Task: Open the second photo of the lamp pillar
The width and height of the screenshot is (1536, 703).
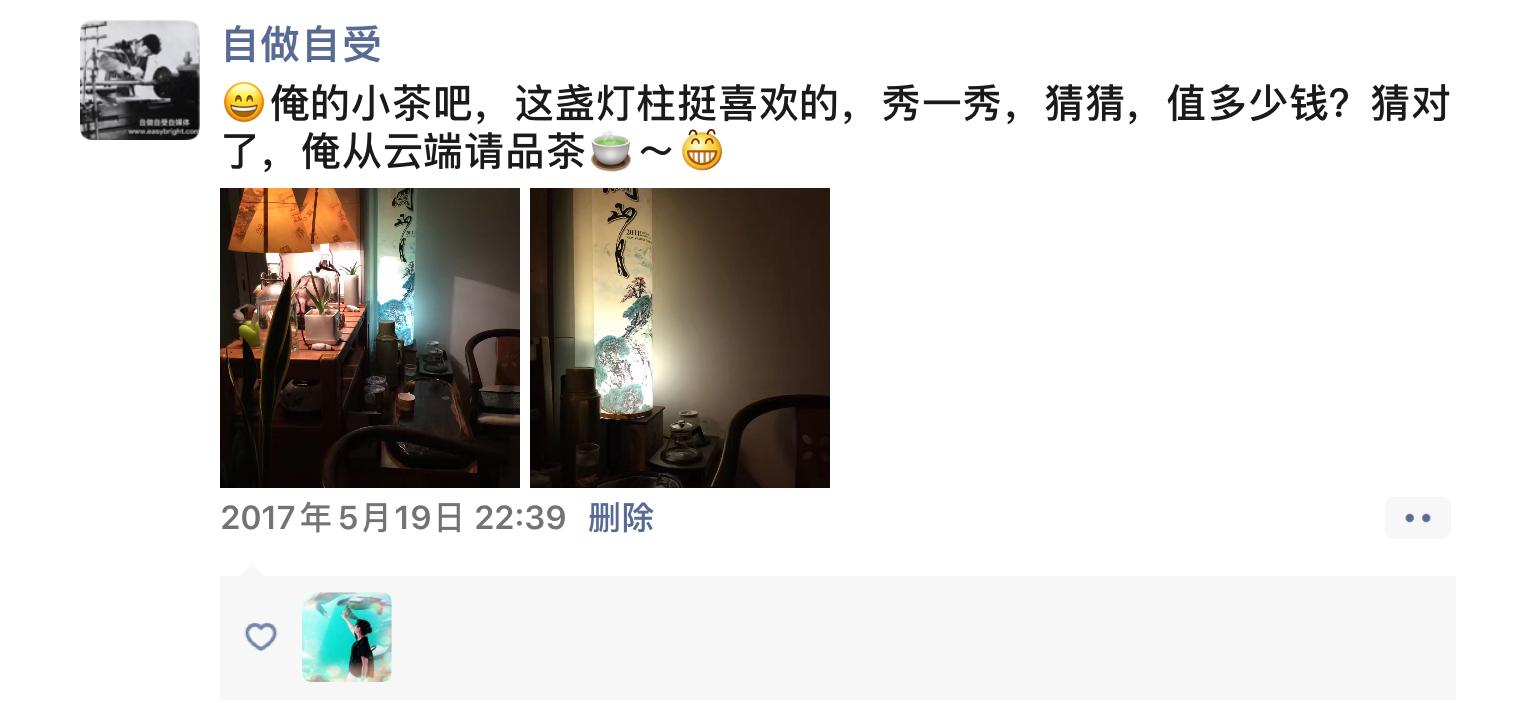Action: pyautogui.click(x=679, y=337)
